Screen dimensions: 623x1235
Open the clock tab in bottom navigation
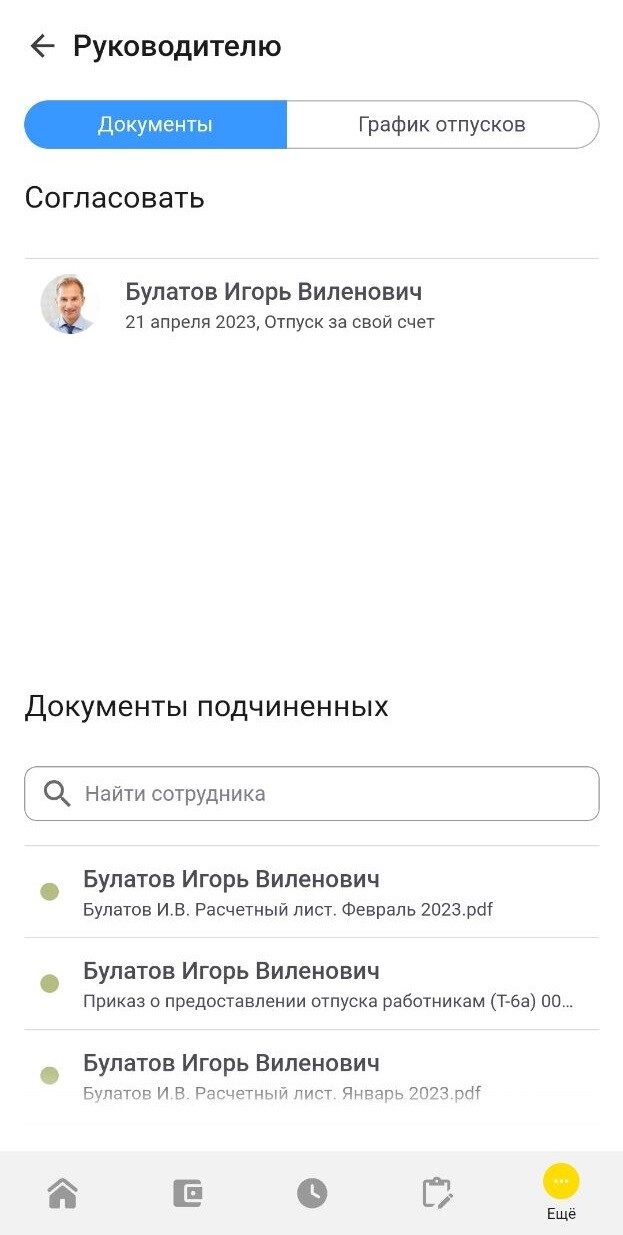click(x=312, y=1193)
